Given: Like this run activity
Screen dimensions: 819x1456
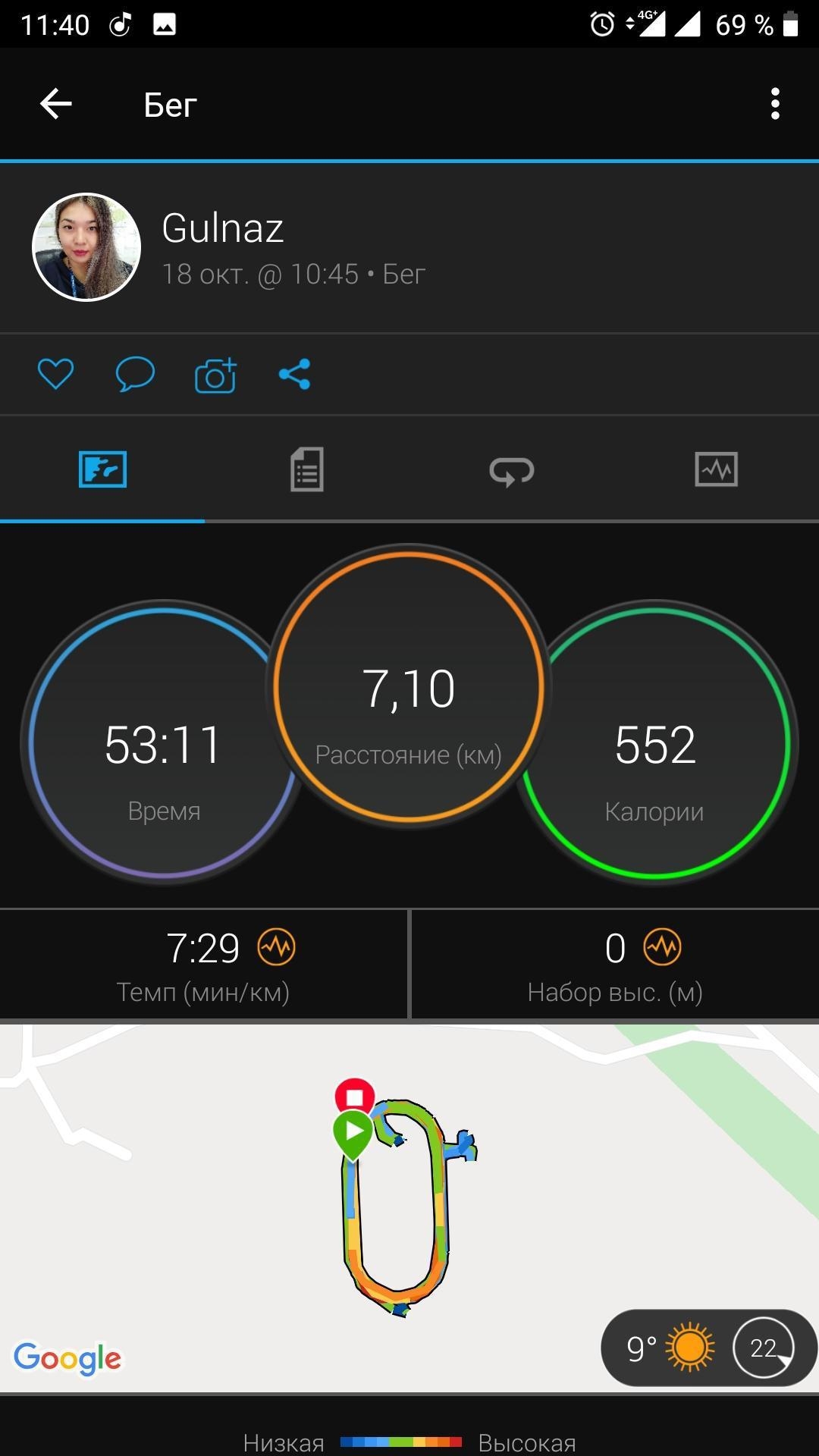Looking at the screenshot, I should tap(56, 374).
